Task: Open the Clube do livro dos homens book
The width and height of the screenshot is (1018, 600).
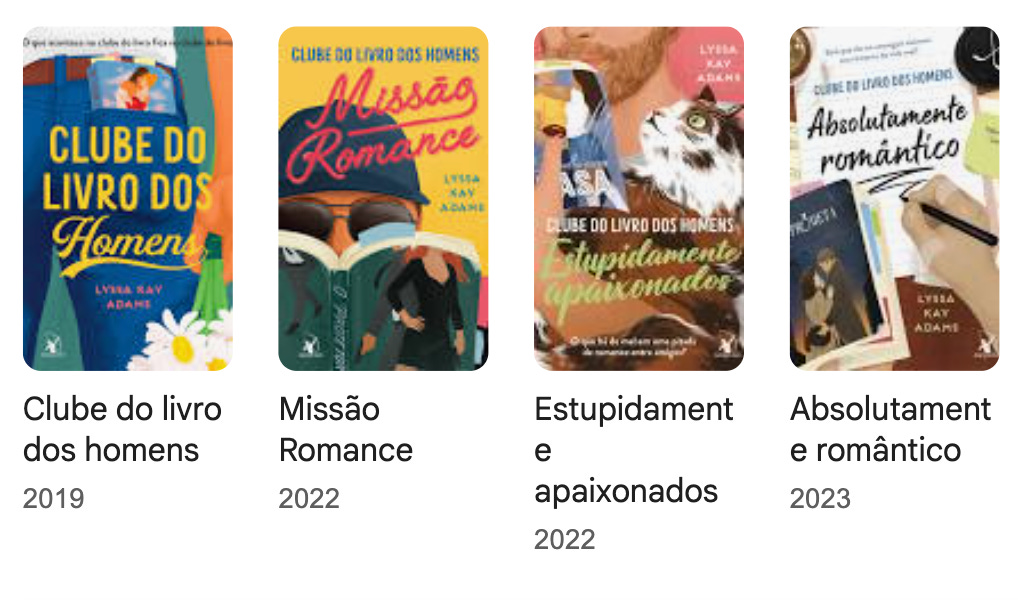Action: 128,199
